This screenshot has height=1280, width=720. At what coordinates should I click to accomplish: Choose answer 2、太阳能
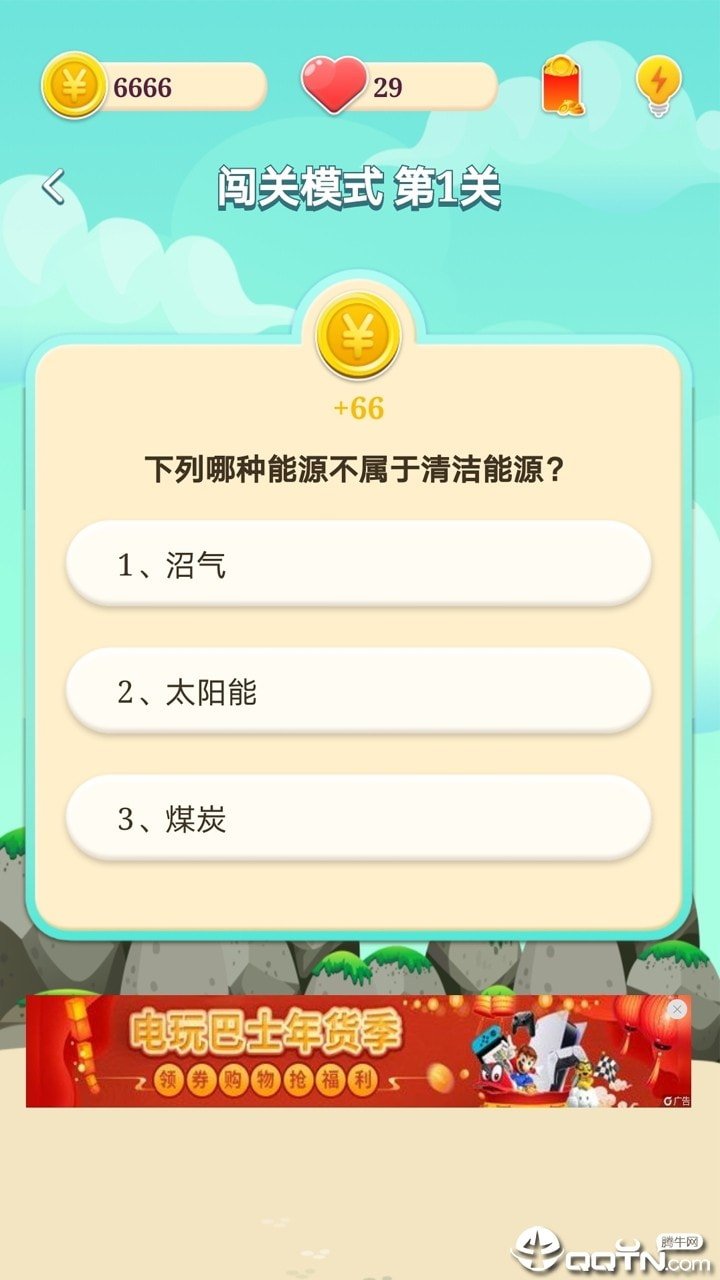coord(358,692)
